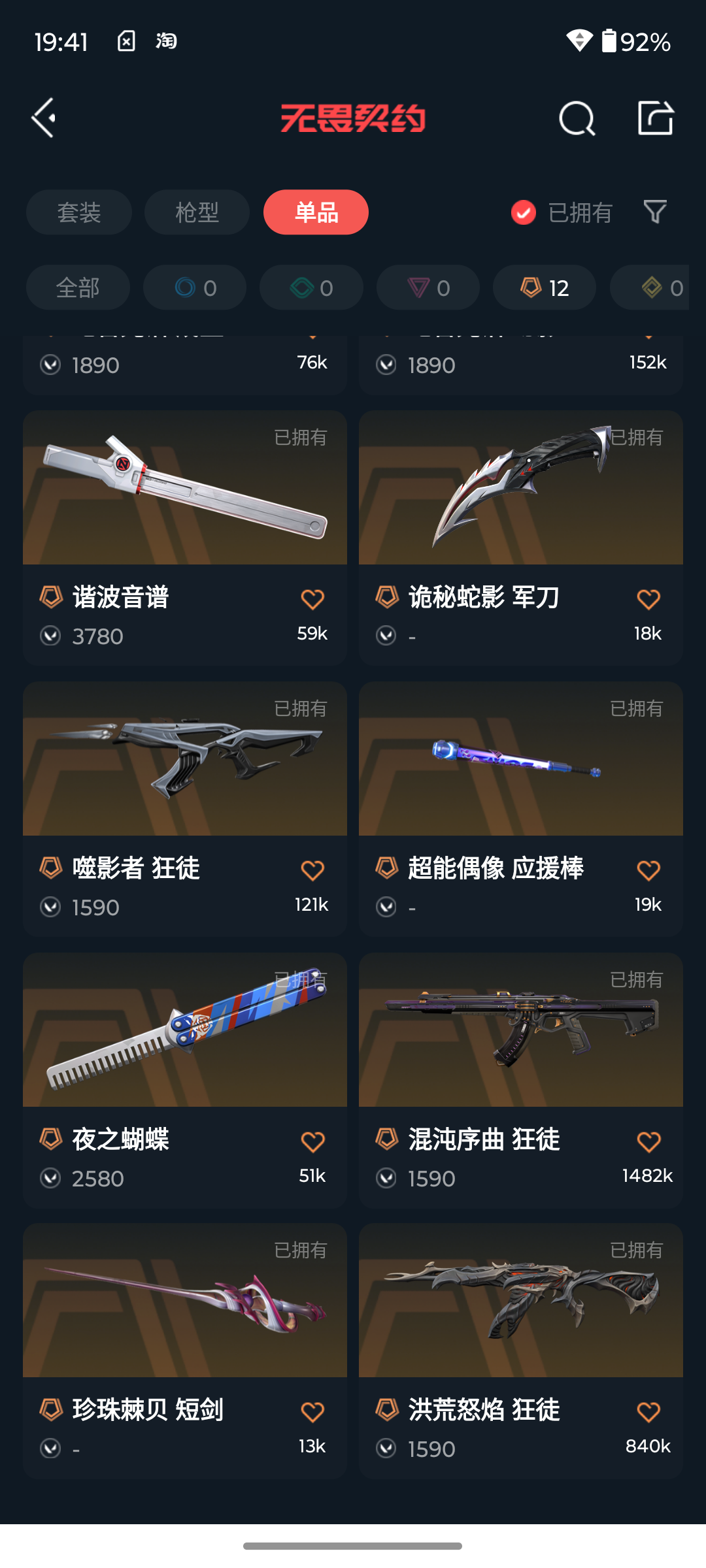Open the 珍珠棘贝 短剑 skin card
The image size is (706, 1568).
click(x=185, y=1351)
